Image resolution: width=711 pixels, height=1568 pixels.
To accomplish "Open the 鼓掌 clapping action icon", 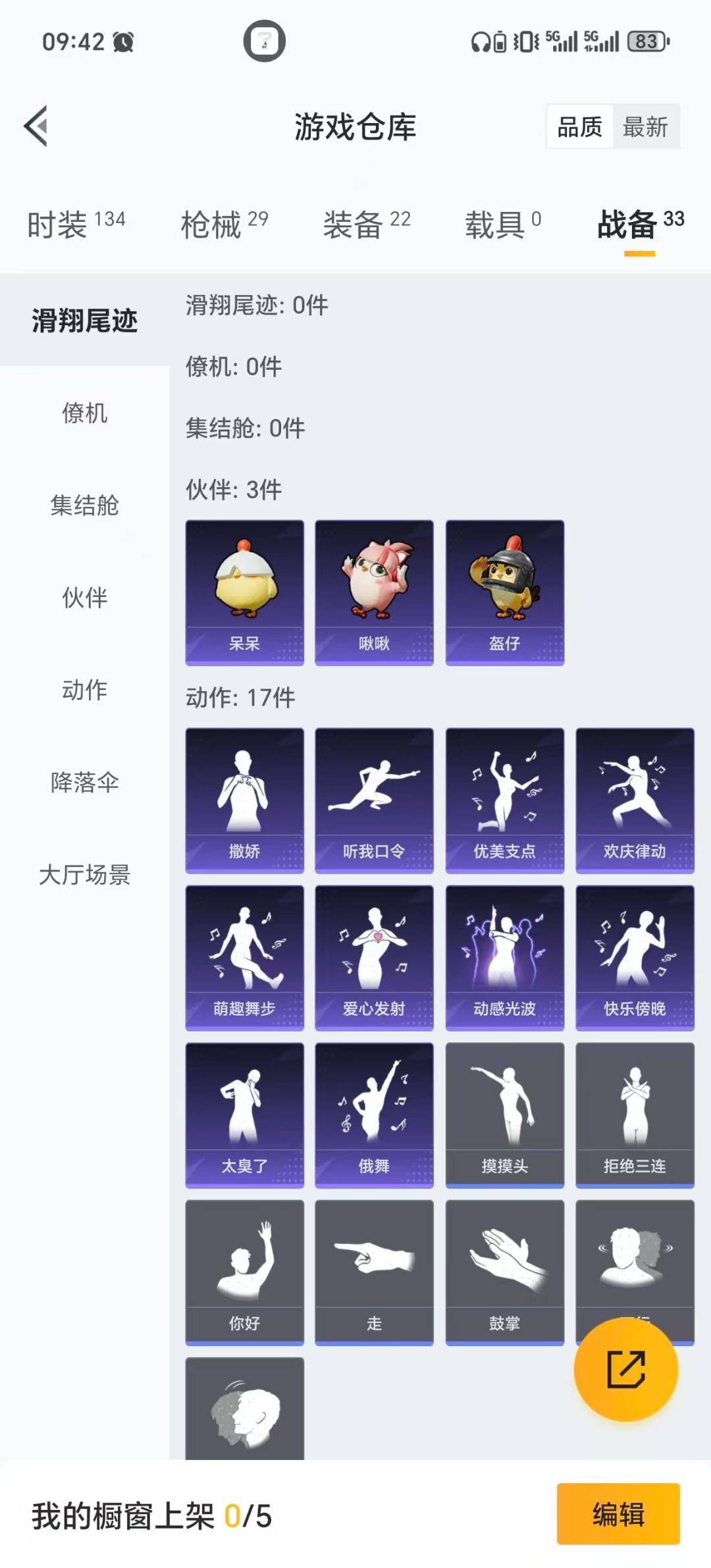I will click(x=504, y=1270).
